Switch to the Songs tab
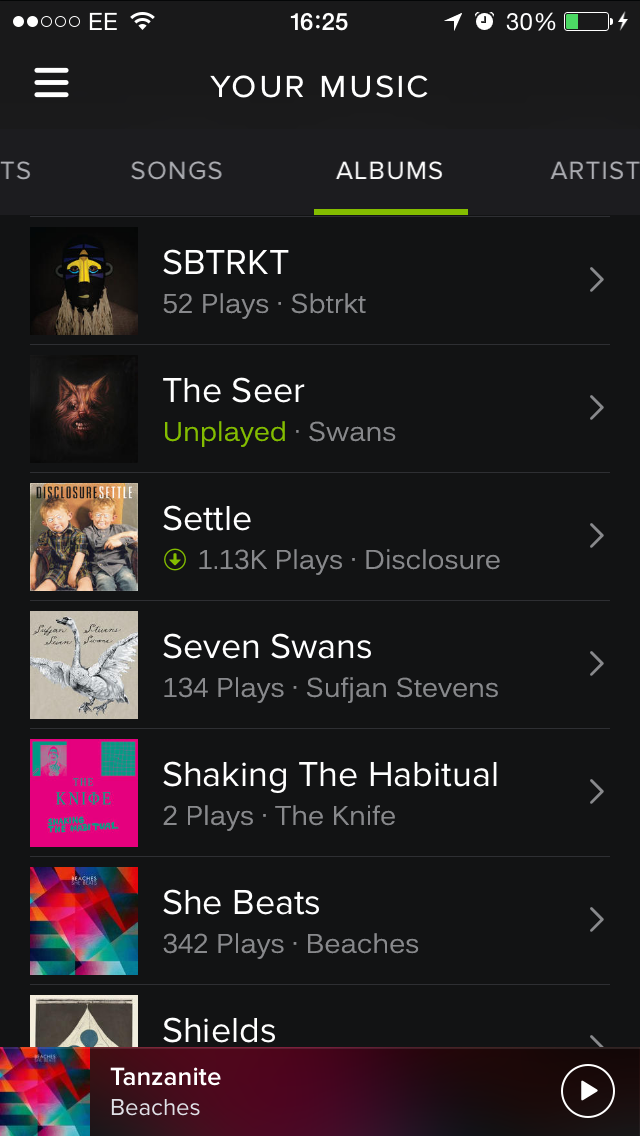The height and width of the screenshot is (1136, 640). point(176,171)
